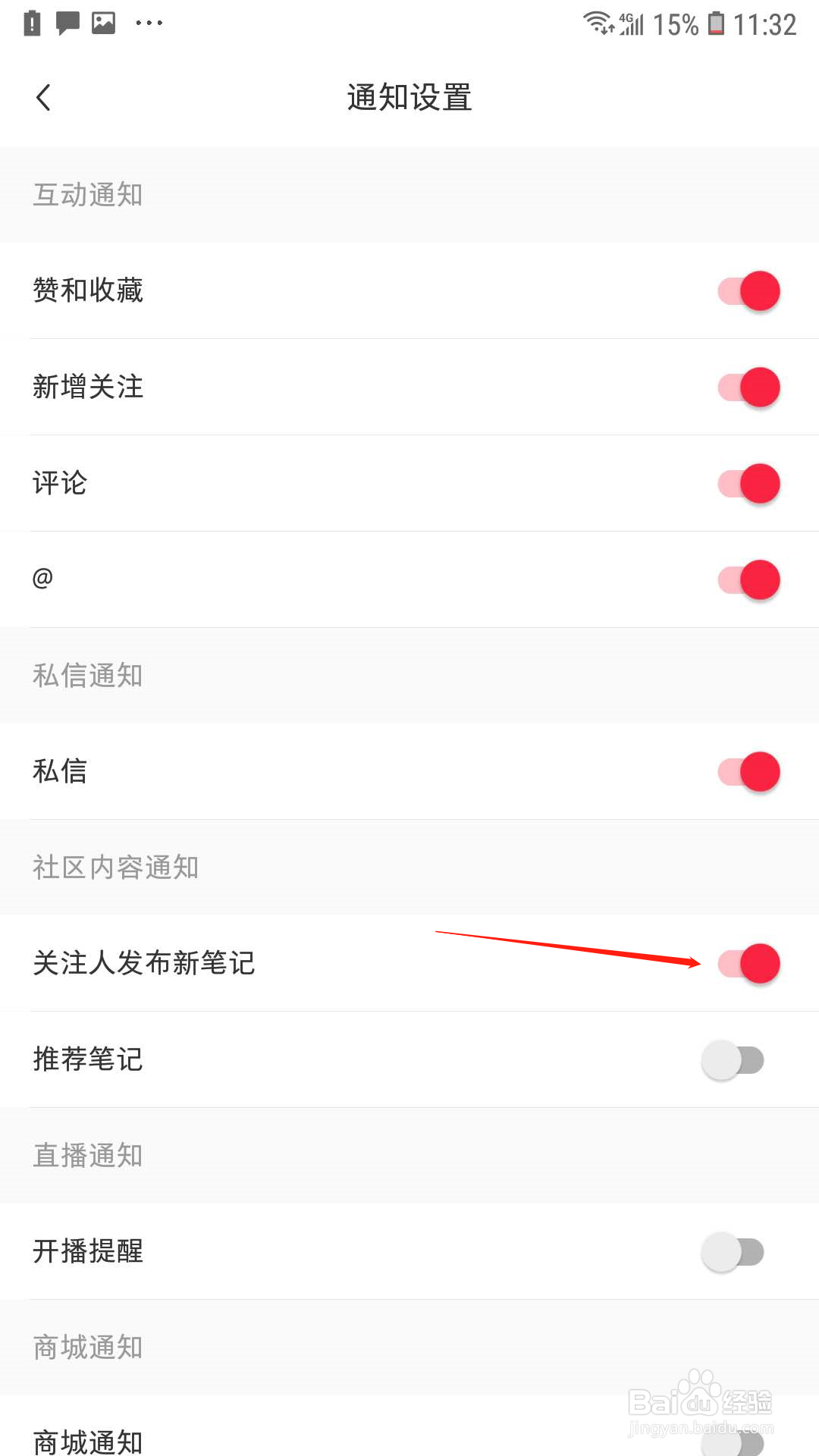The width and height of the screenshot is (819, 1456).
Task: Tap the 社区内容通知 section header
Action: 115,868
